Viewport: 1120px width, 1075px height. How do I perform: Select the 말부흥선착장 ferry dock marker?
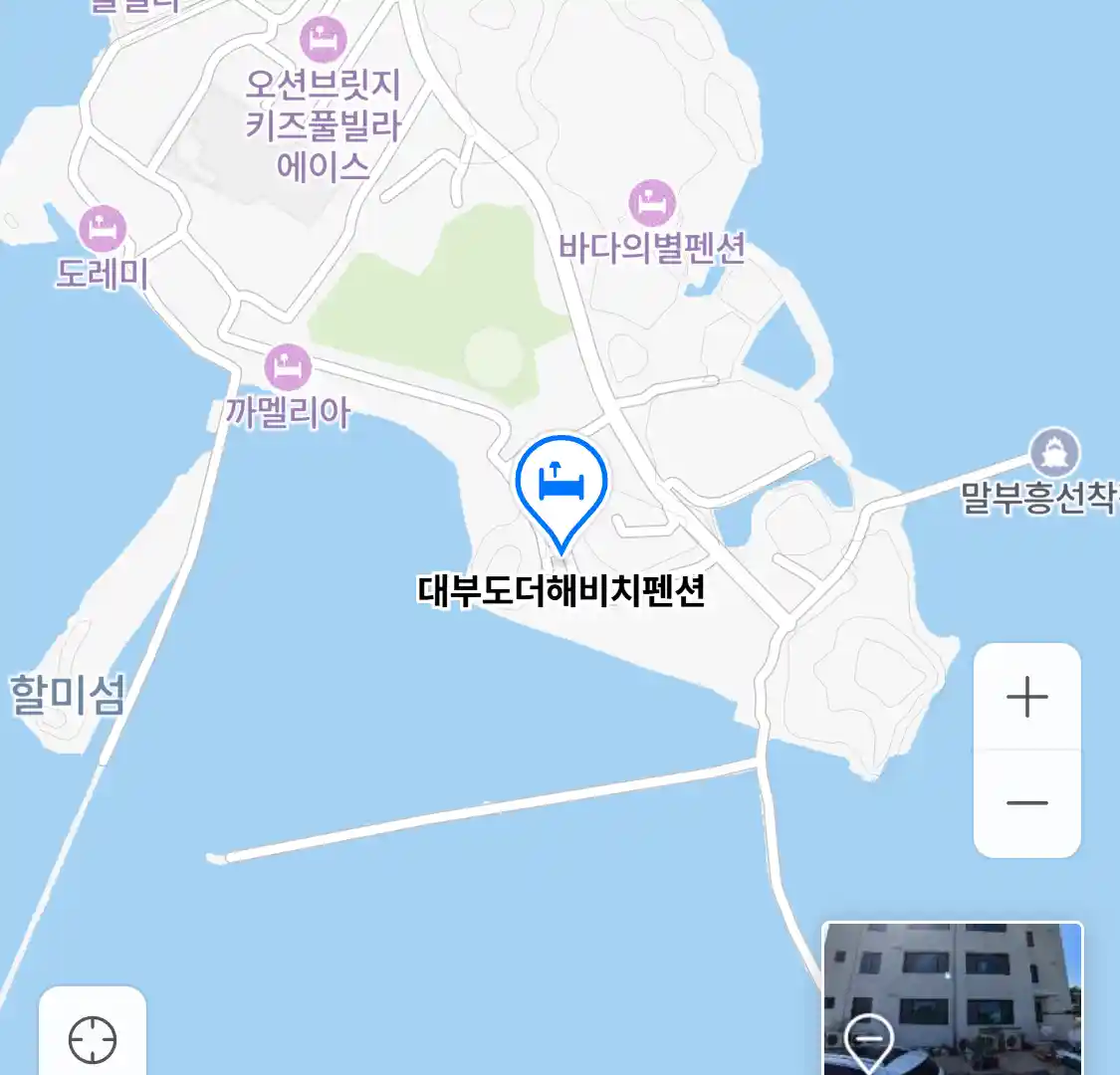[1054, 452]
